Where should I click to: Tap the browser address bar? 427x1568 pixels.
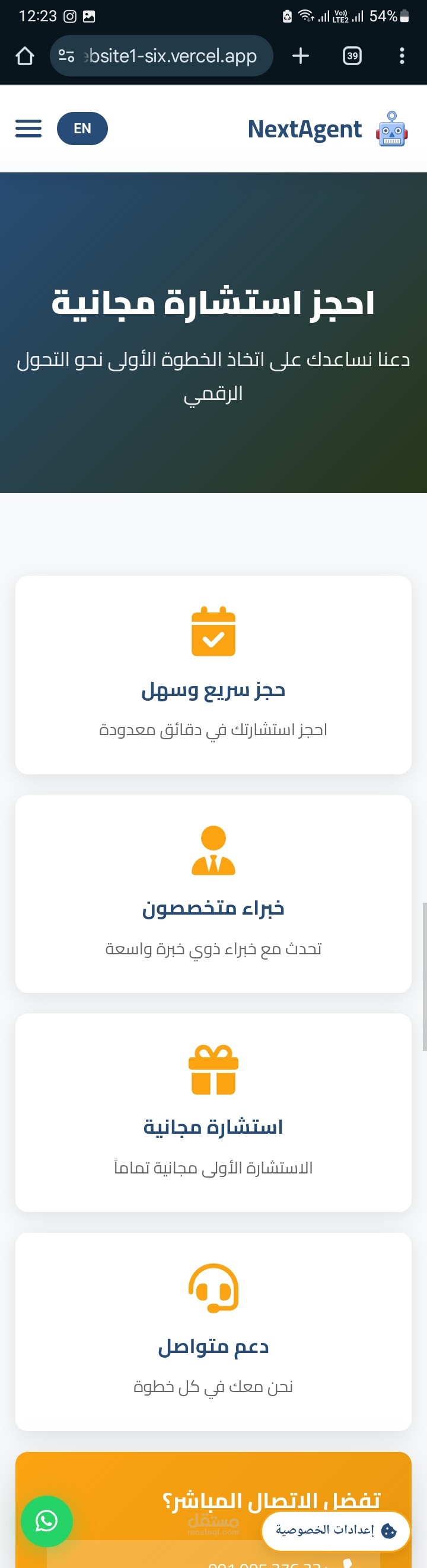tap(161, 56)
